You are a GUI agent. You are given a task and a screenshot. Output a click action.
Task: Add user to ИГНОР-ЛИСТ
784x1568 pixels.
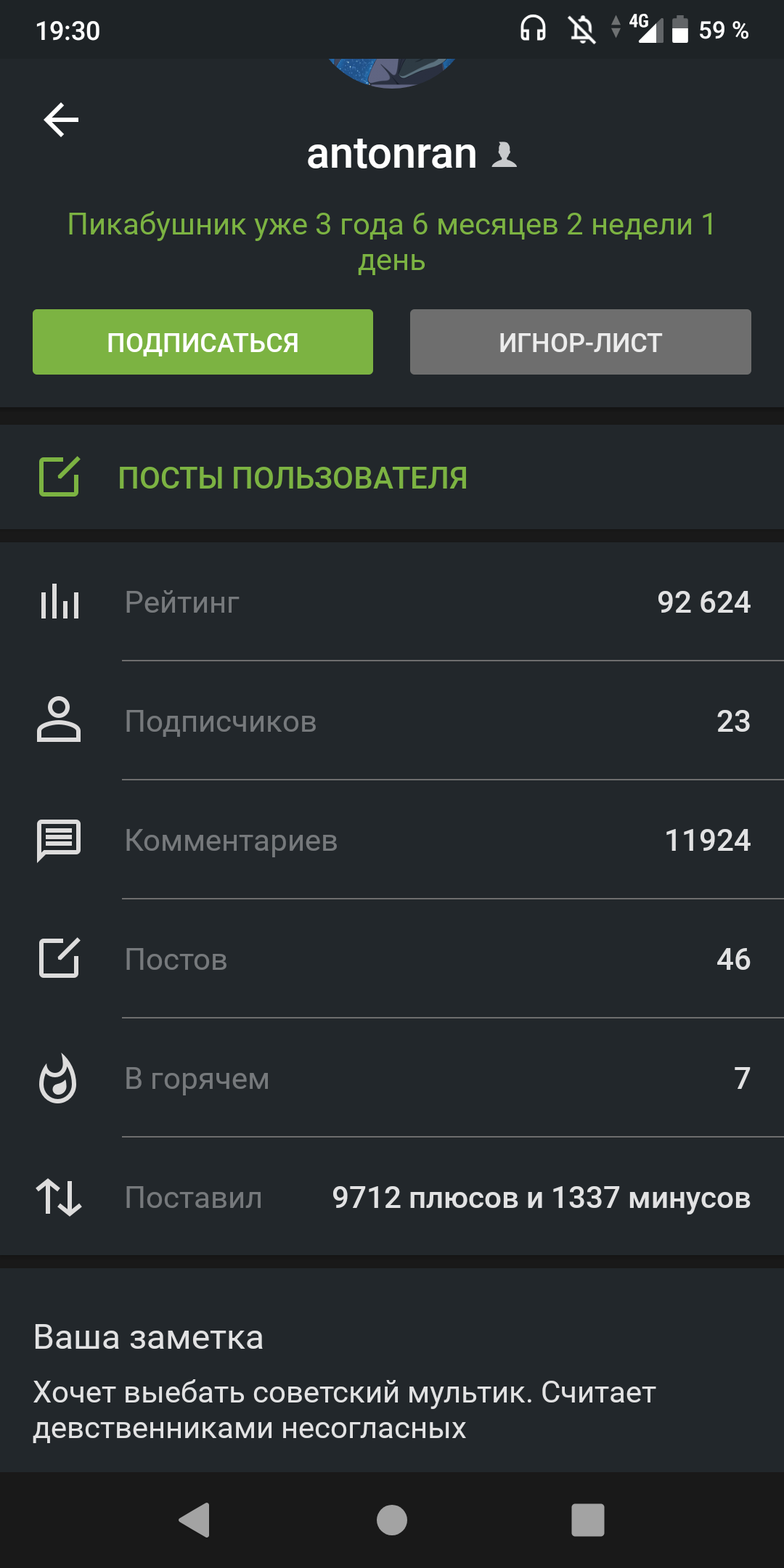click(580, 342)
